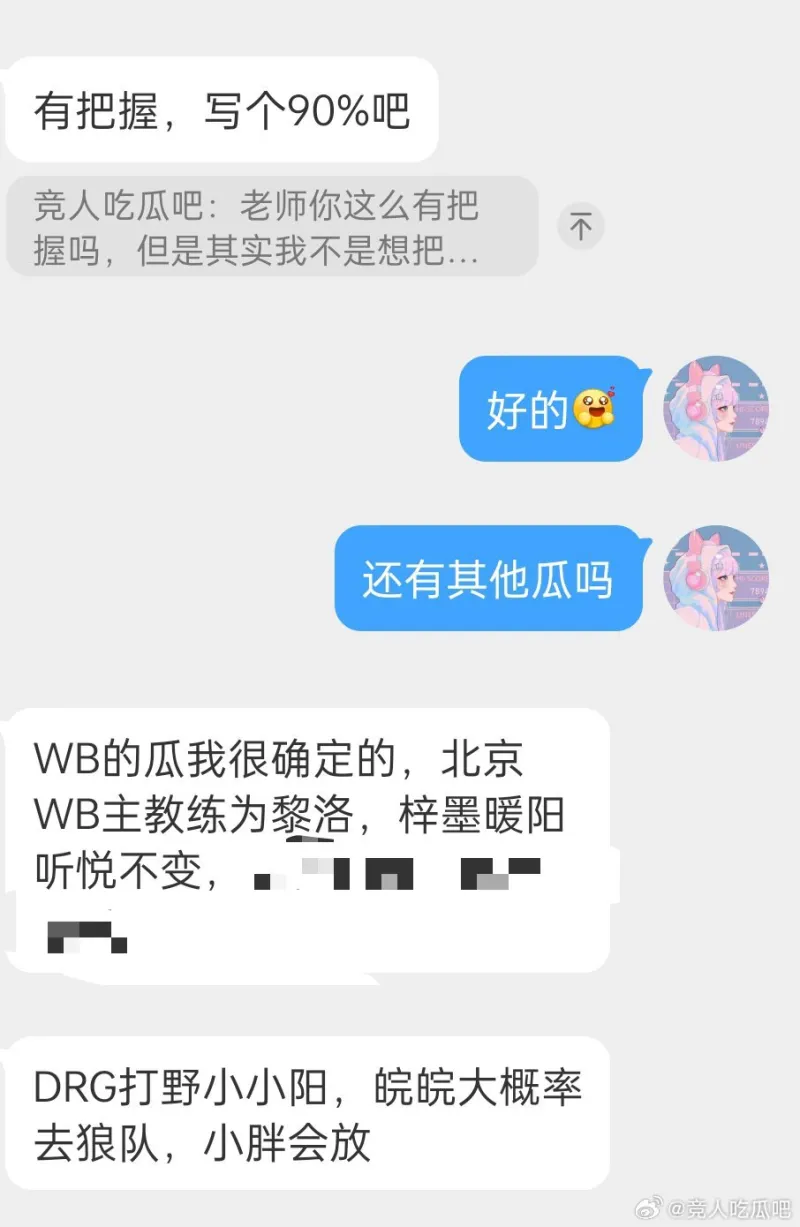Jump to the quoted message via arrow icon
Screen dimensions: 800x1227
[x=581, y=227]
